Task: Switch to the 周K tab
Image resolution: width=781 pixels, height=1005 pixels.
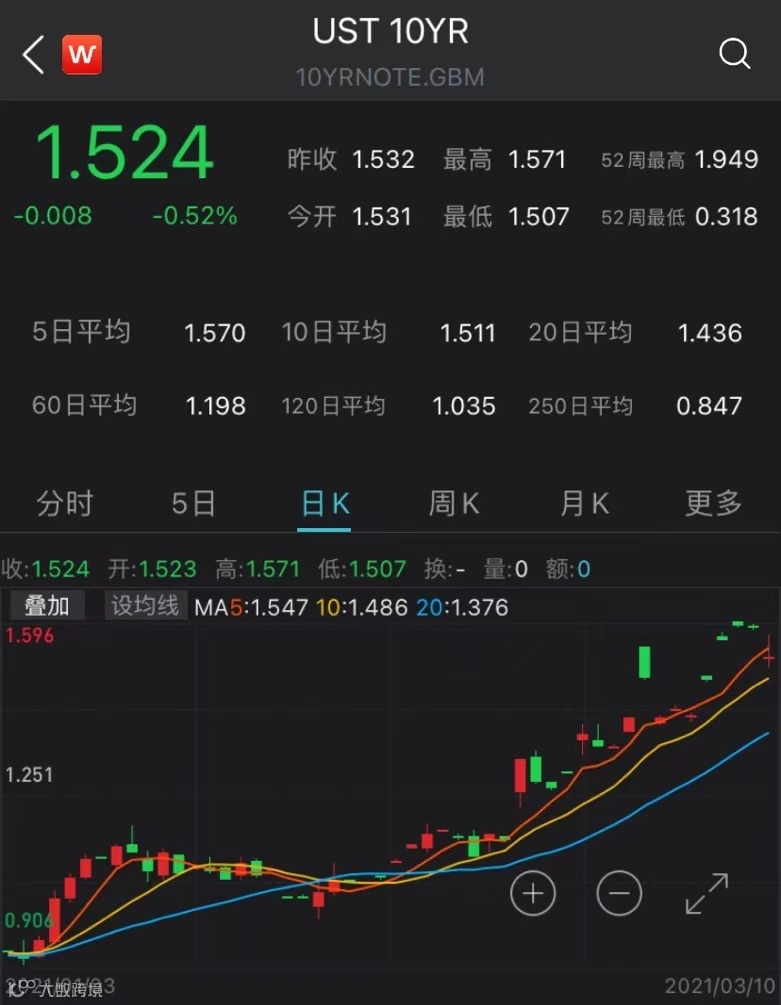Action: click(454, 503)
